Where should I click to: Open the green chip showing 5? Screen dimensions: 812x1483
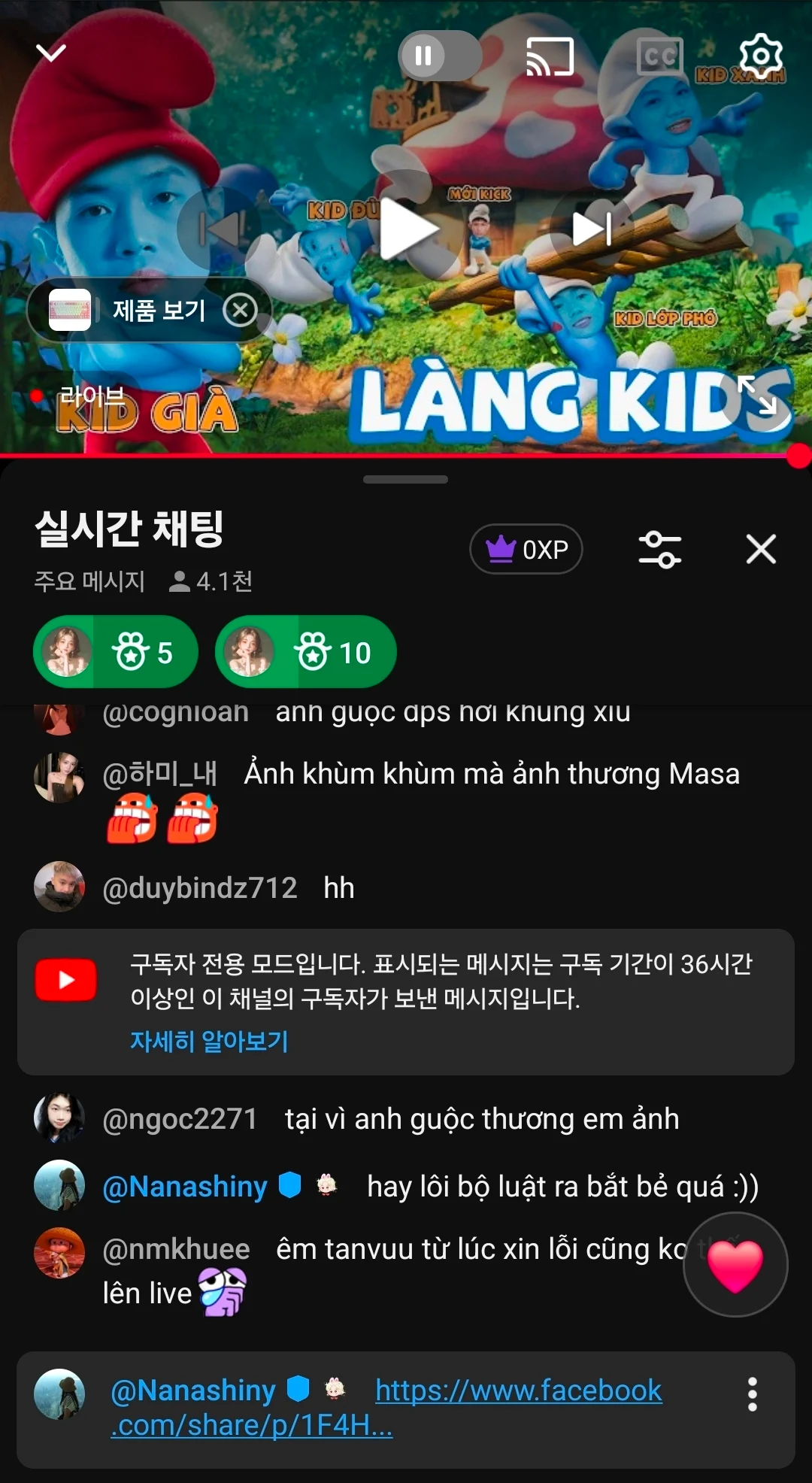[115, 652]
